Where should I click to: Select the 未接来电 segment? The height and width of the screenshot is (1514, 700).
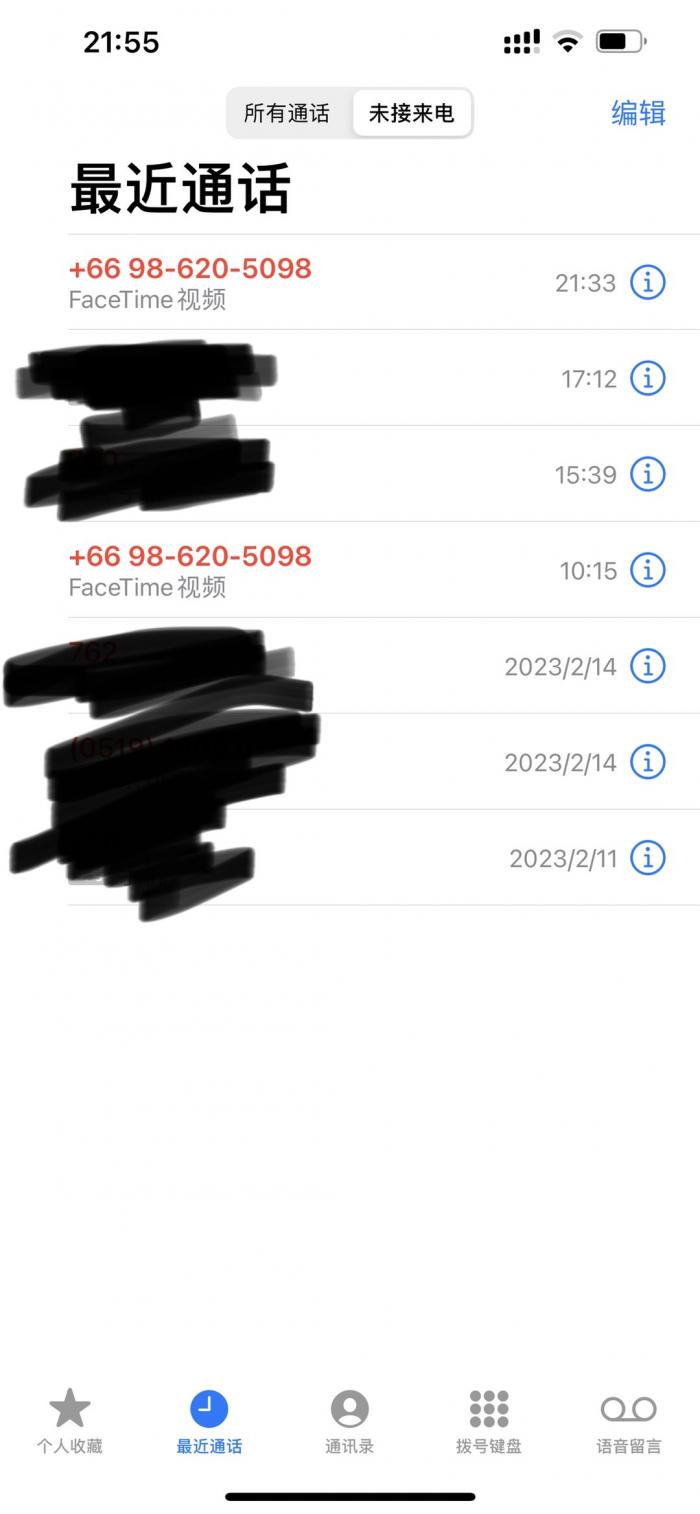pyautogui.click(x=411, y=113)
